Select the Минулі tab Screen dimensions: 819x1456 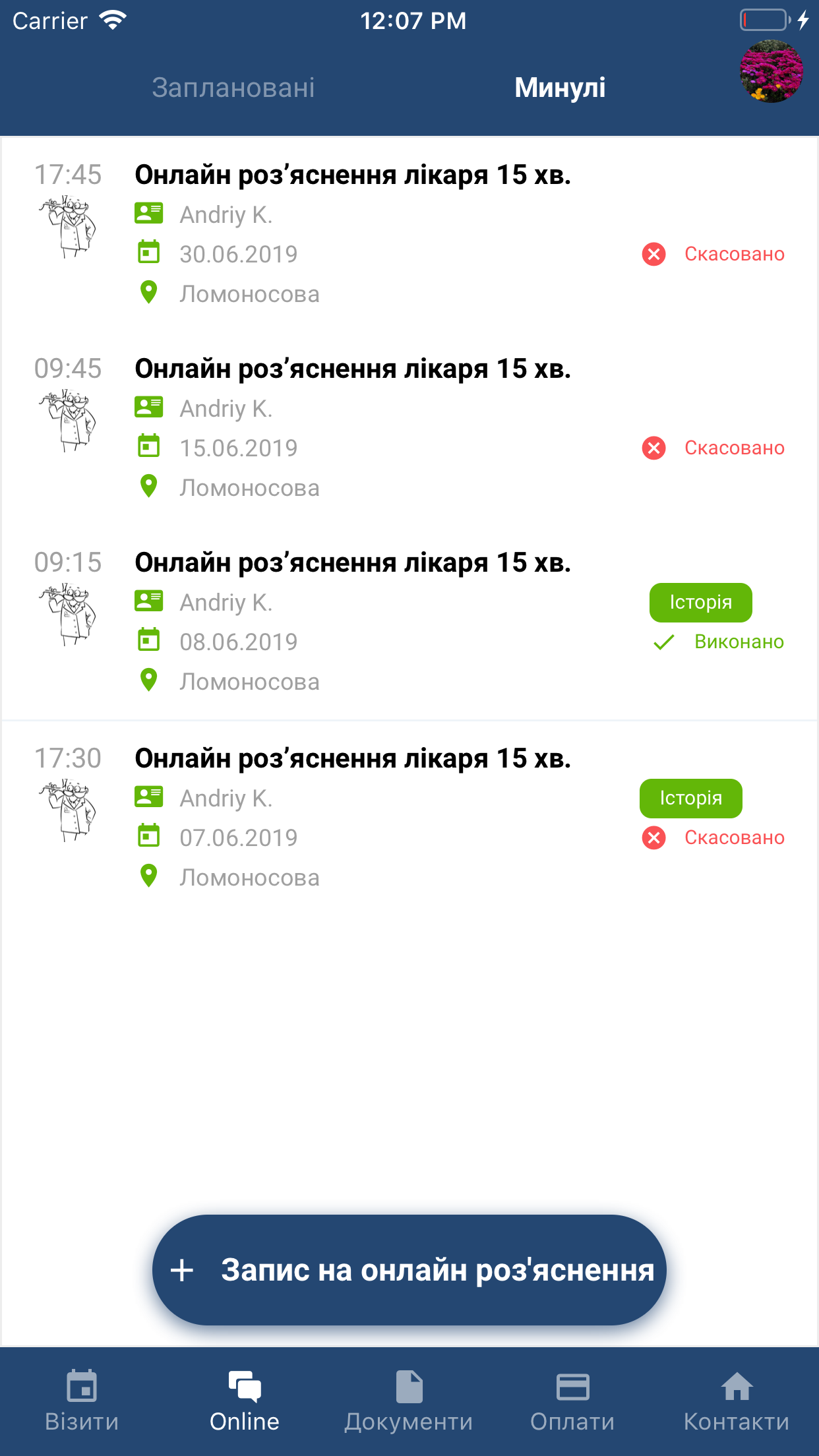pyautogui.click(x=560, y=88)
